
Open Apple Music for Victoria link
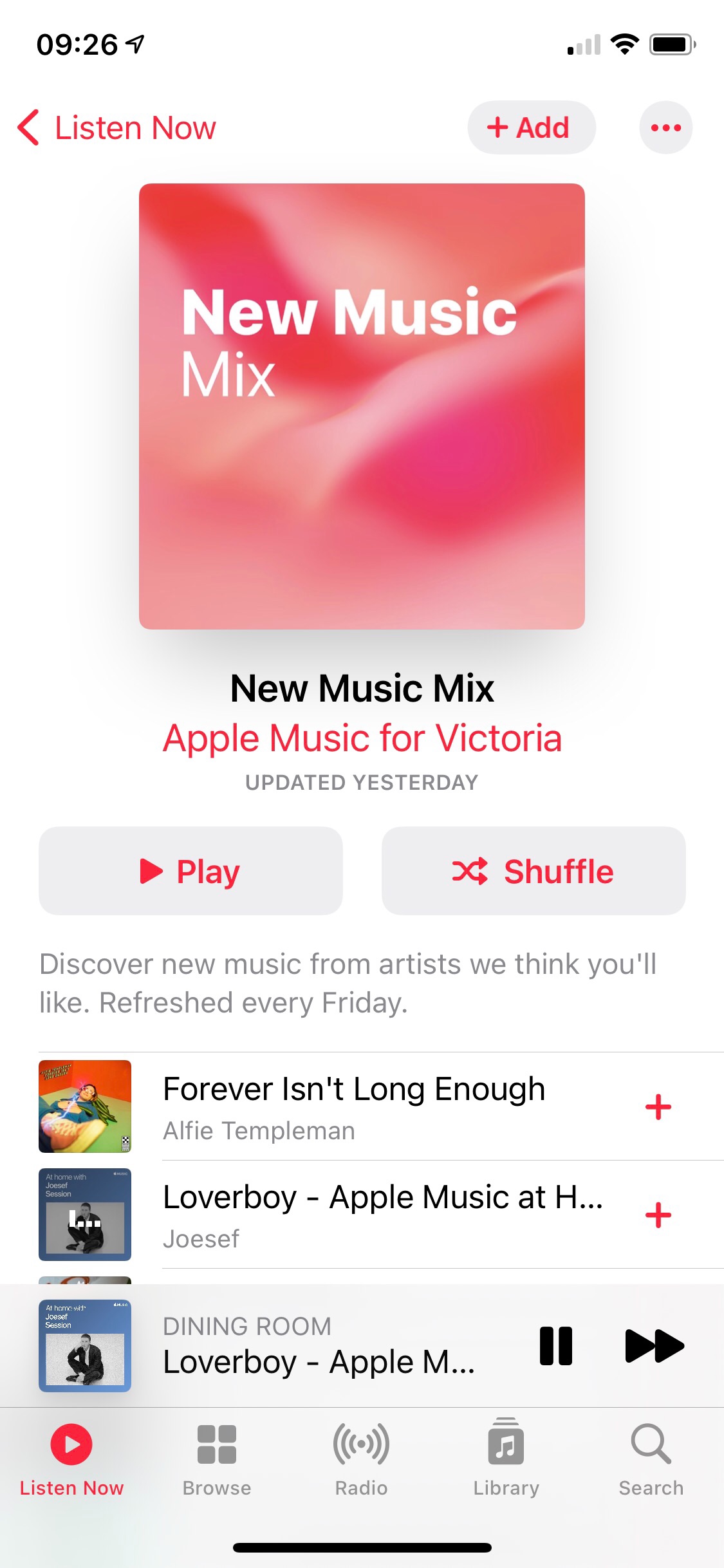click(x=362, y=738)
